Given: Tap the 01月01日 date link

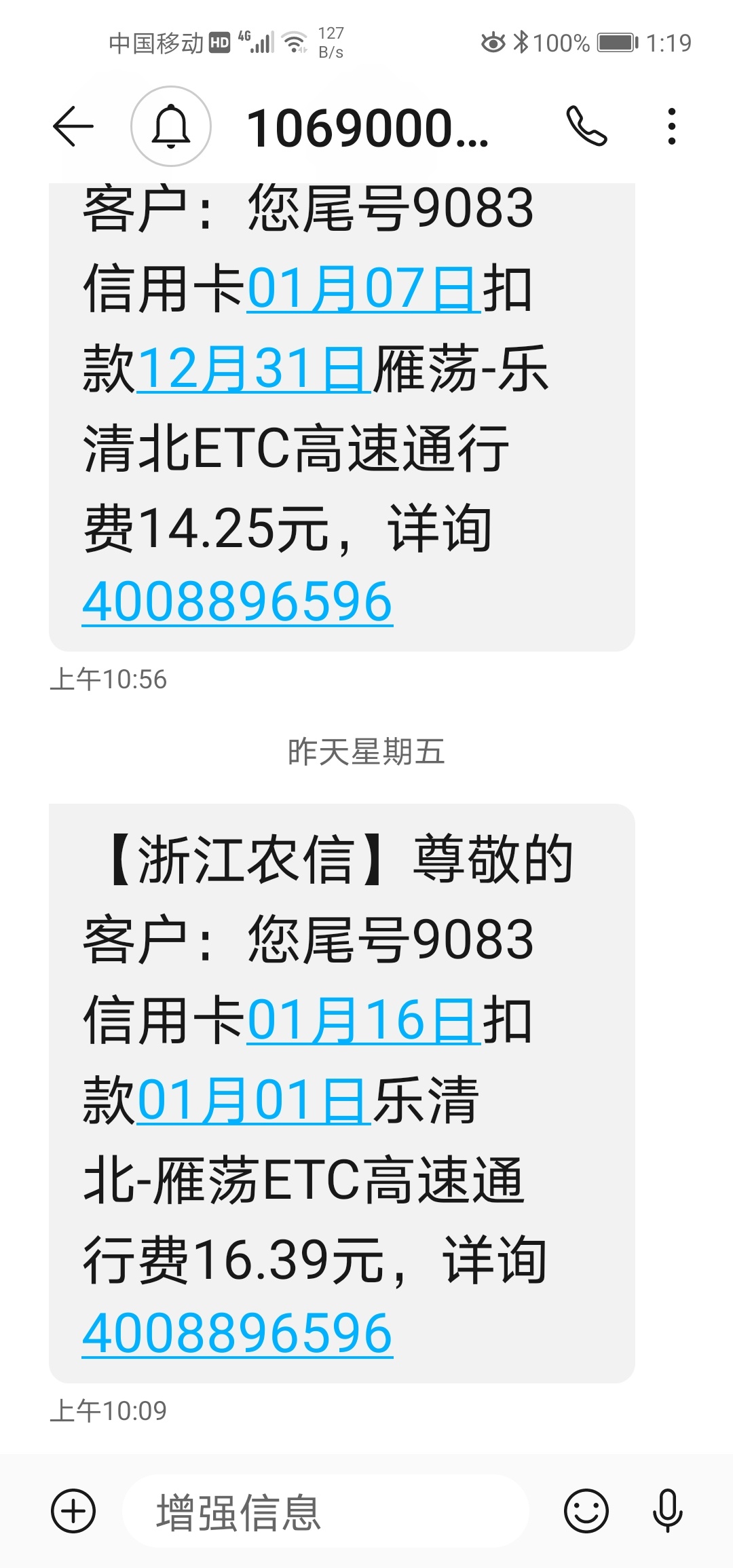Looking at the screenshot, I should (x=254, y=1100).
